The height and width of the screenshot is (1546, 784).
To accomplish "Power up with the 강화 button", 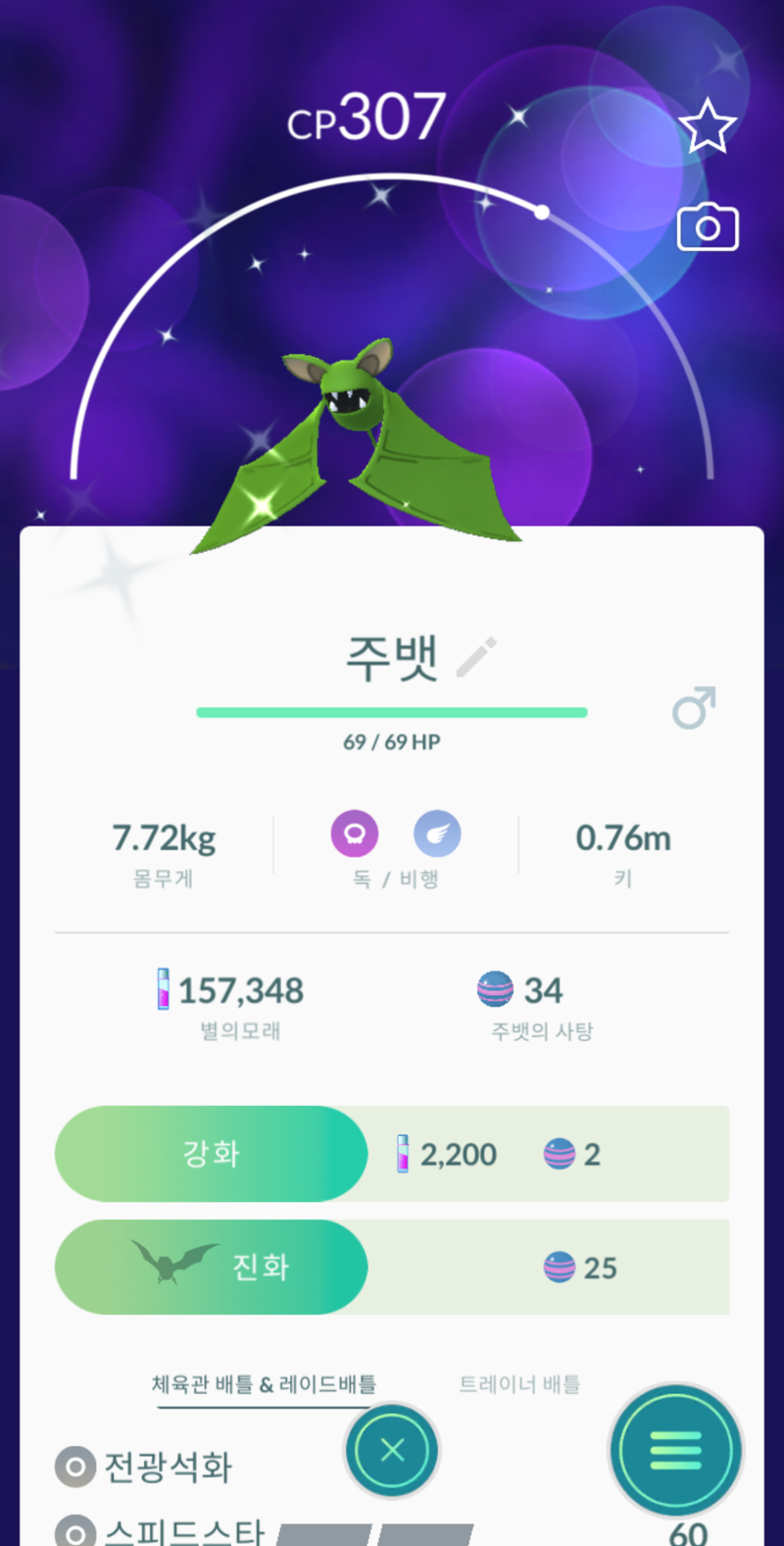I will 211,1153.
